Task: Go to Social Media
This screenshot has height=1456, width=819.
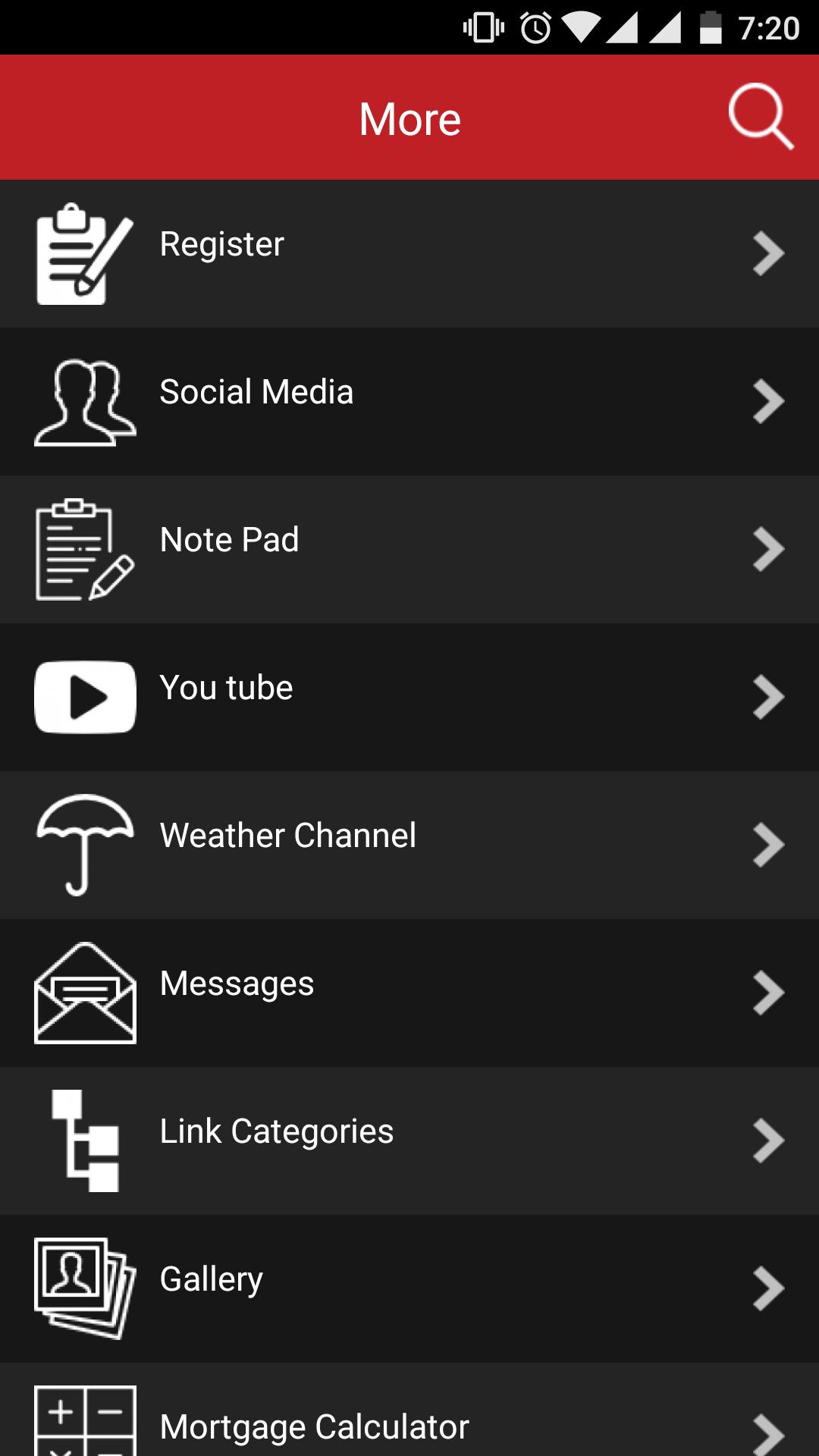Action: [409, 401]
